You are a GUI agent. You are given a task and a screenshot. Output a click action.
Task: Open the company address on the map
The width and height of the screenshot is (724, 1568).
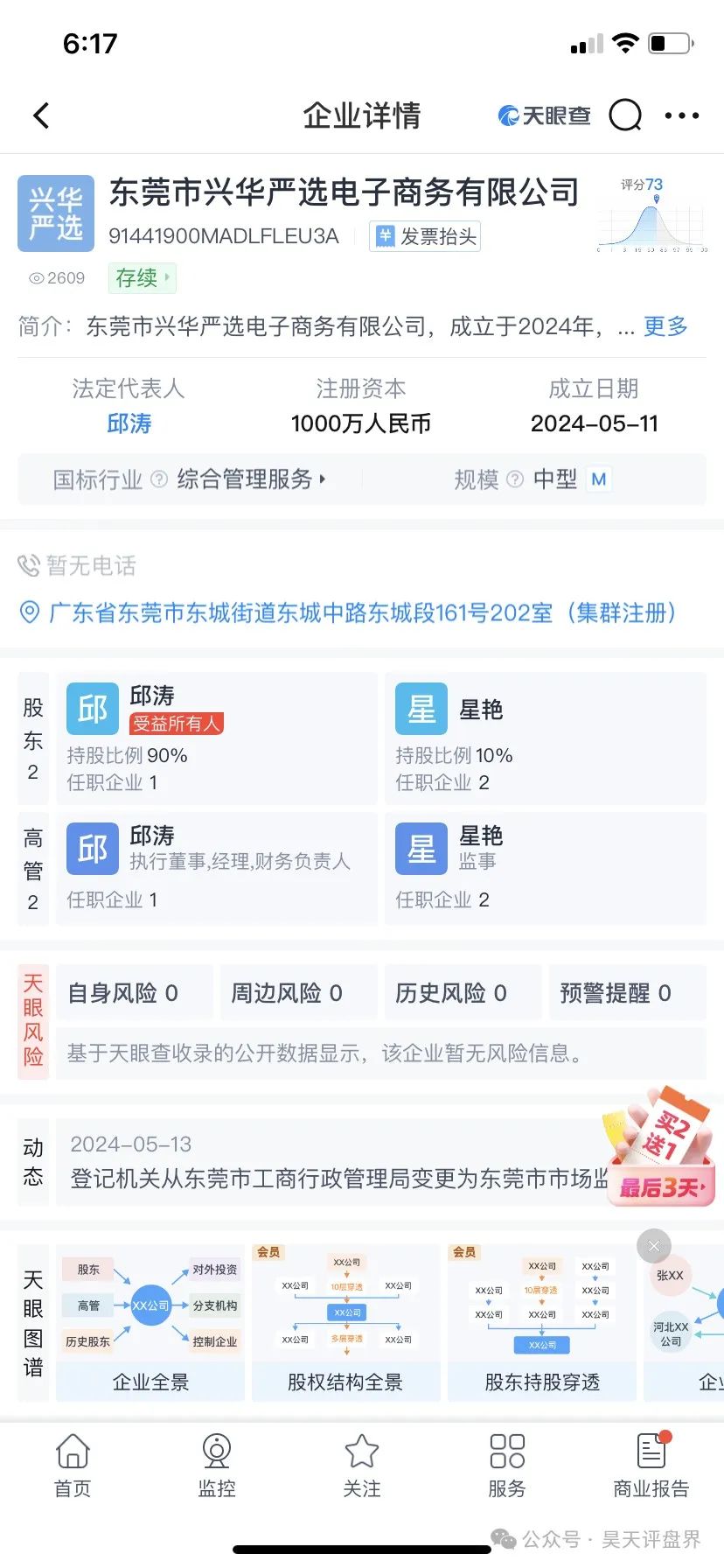(350, 612)
